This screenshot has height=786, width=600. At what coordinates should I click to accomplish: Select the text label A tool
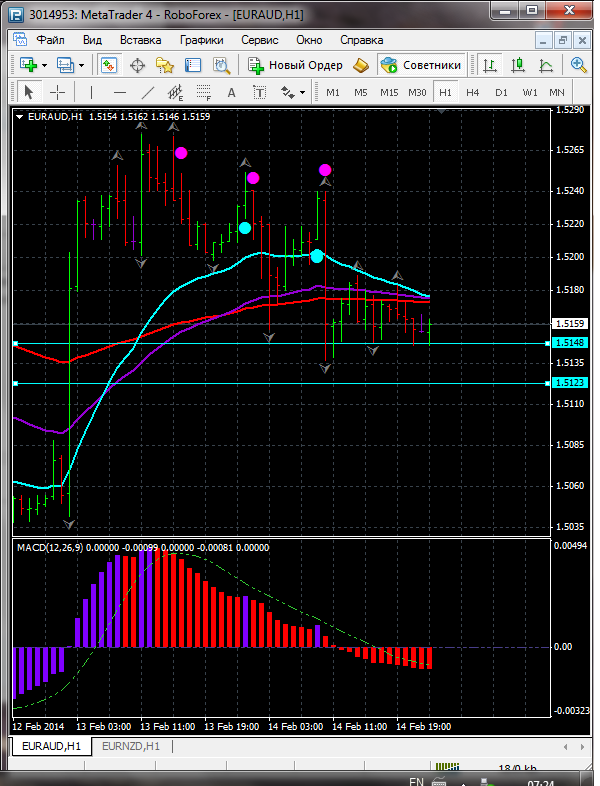pyautogui.click(x=232, y=92)
